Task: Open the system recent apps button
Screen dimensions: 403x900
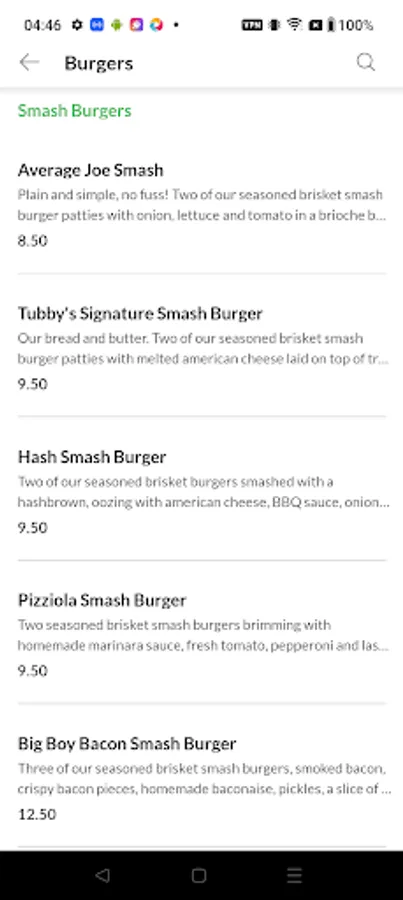Action: tap(294, 875)
